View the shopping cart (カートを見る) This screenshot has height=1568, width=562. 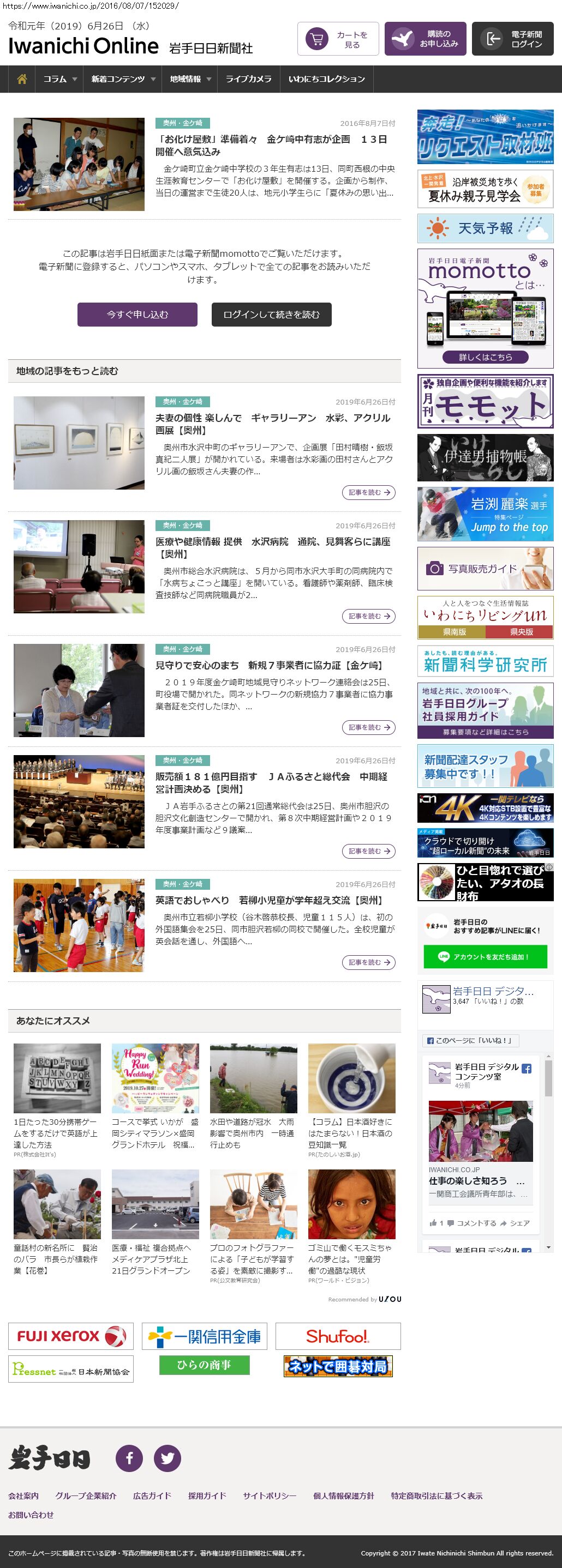[338, 39]
